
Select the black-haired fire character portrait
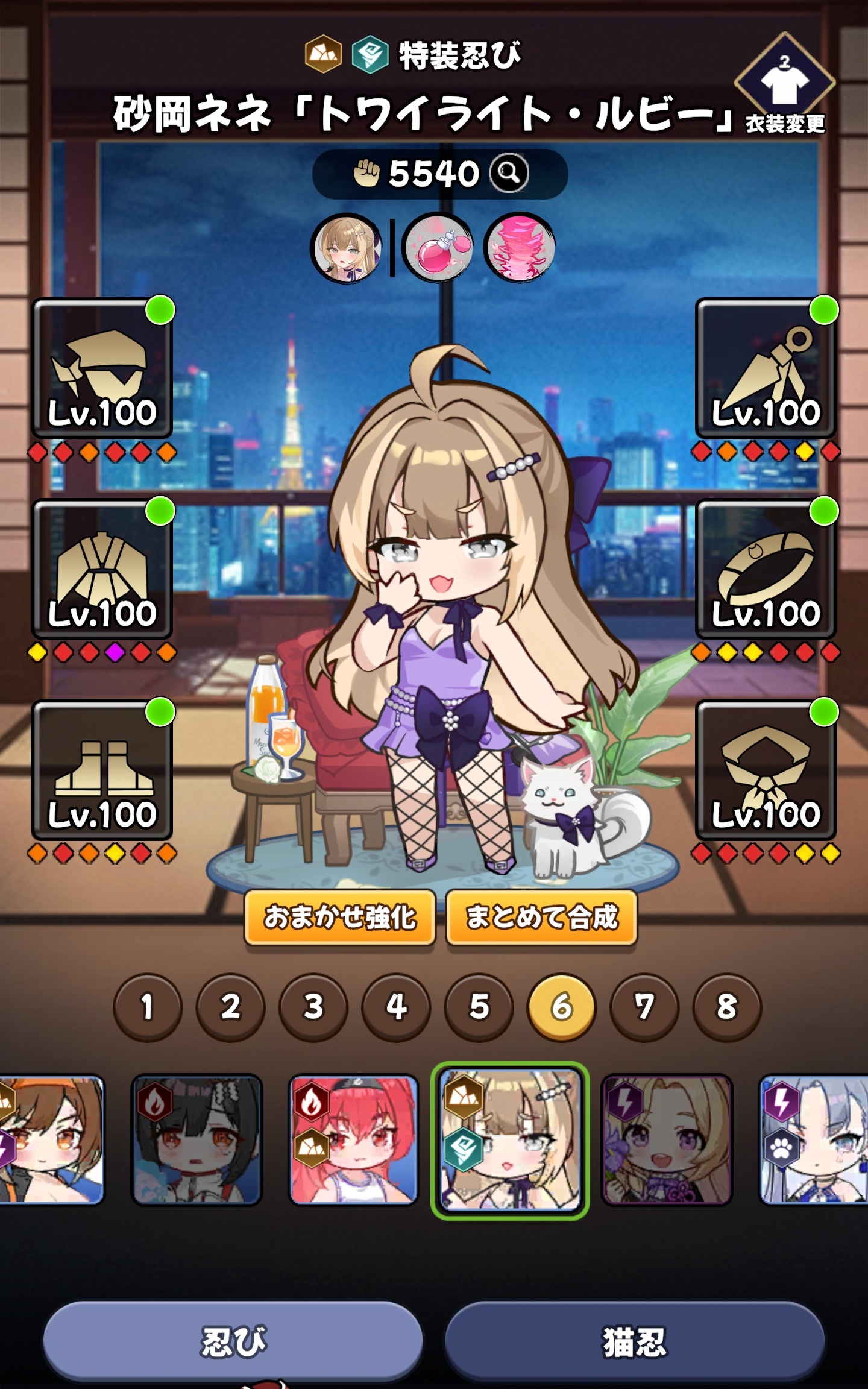197,1140
